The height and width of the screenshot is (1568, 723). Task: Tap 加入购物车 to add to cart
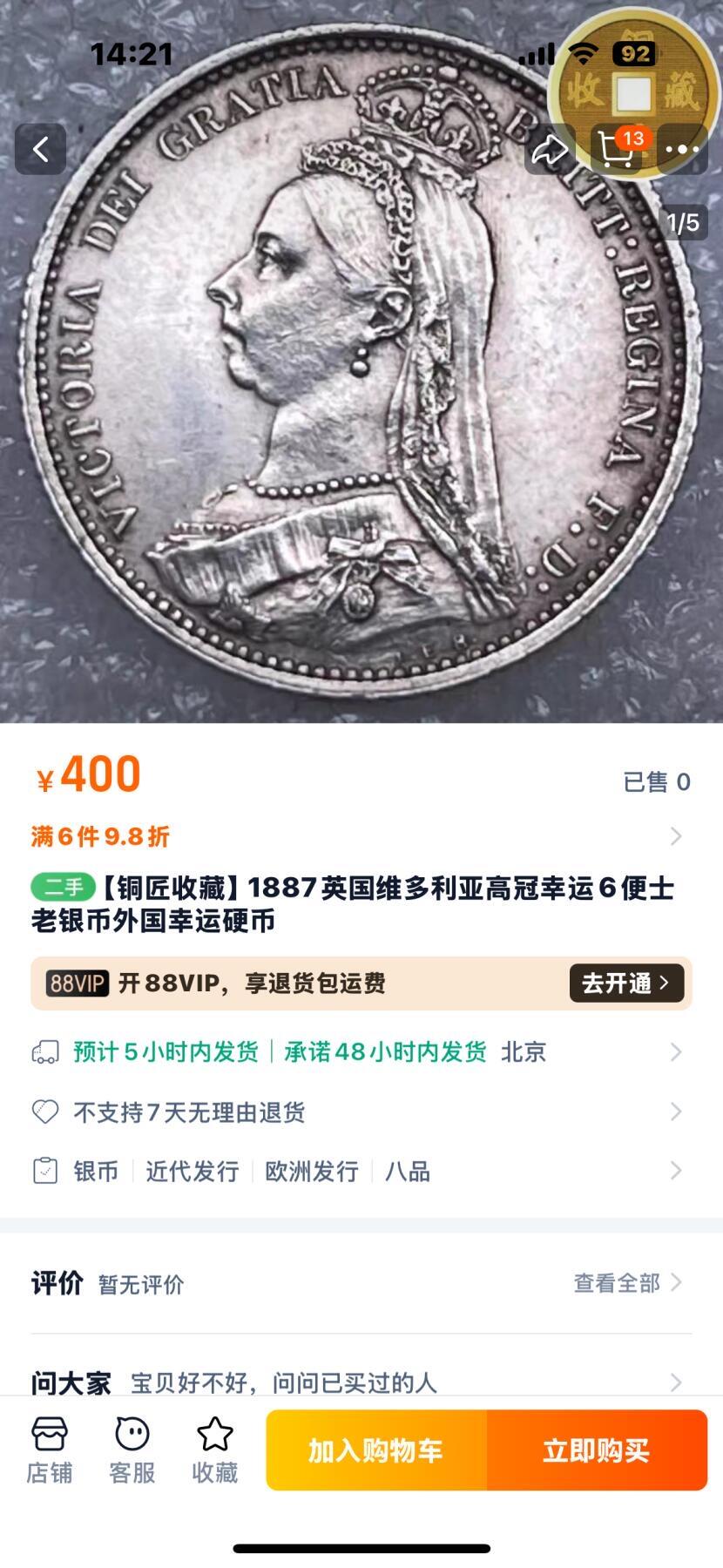pos(375,1450)
